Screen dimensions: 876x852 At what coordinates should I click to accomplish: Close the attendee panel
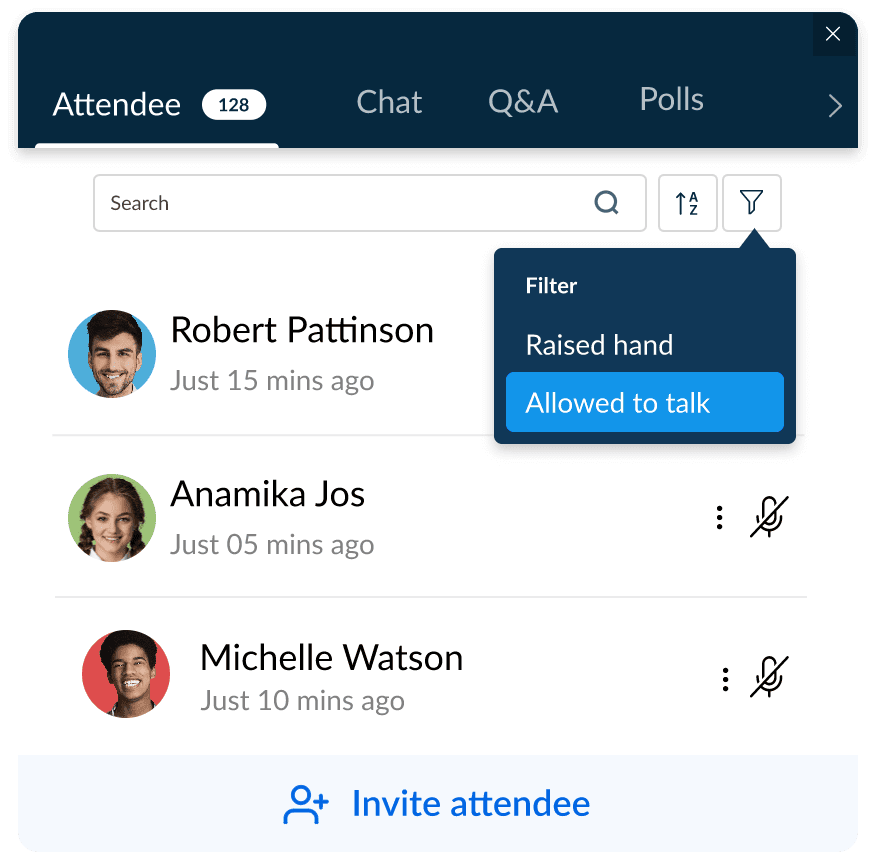coord(833,35)
